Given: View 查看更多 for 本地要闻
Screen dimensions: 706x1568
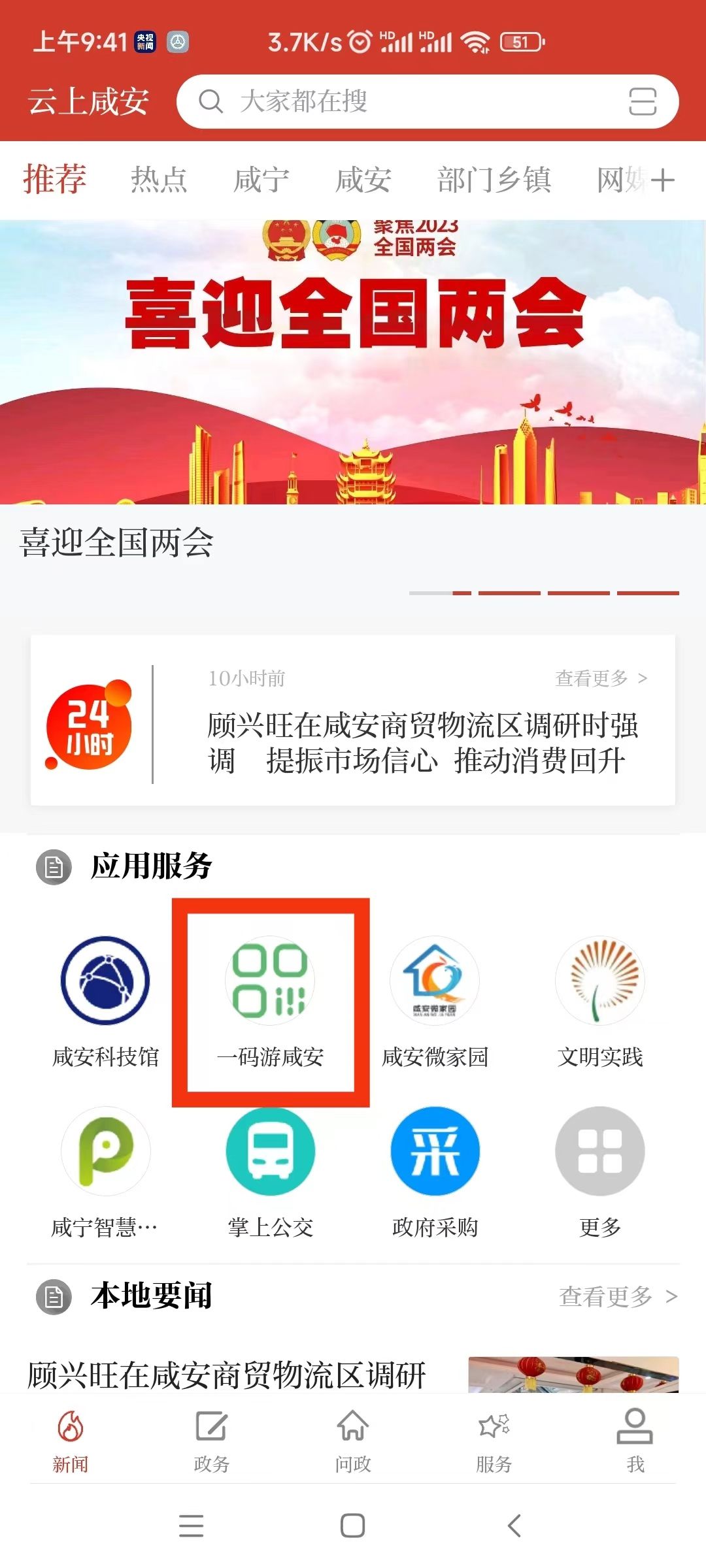Looking at the screenshot, I should pyautogui.click(x=617, y=1296).
